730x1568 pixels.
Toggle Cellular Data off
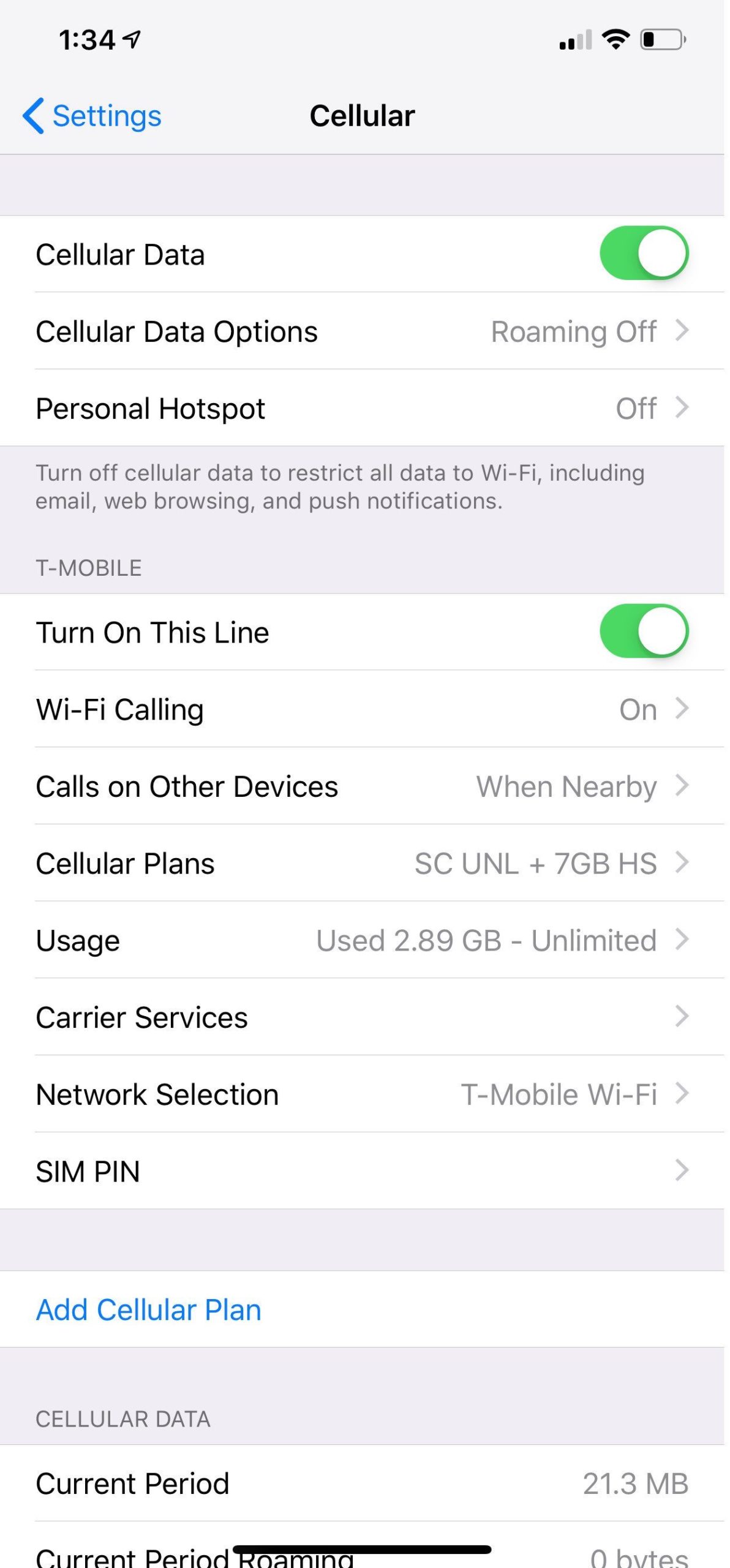tap(647, 253)
